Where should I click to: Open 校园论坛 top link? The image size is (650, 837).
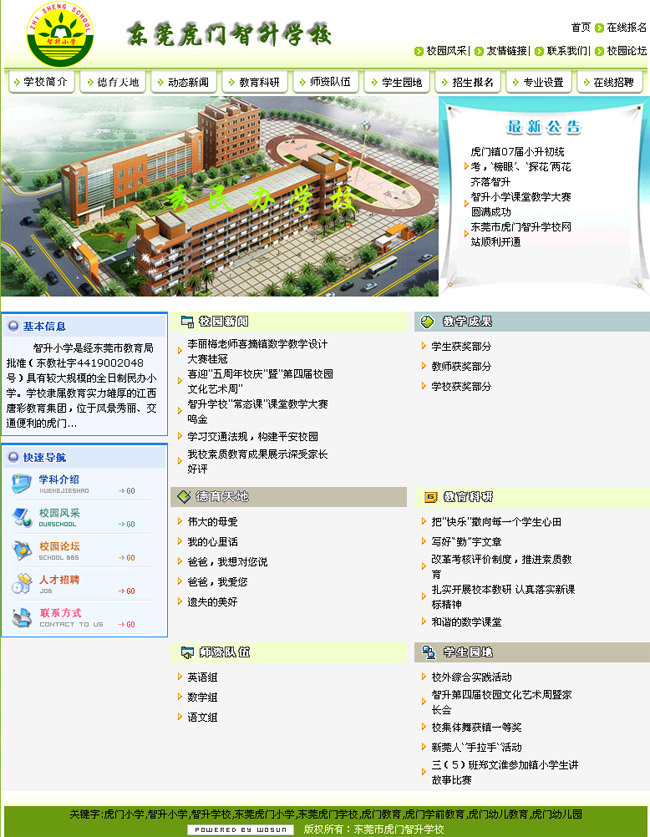point(626,50)
